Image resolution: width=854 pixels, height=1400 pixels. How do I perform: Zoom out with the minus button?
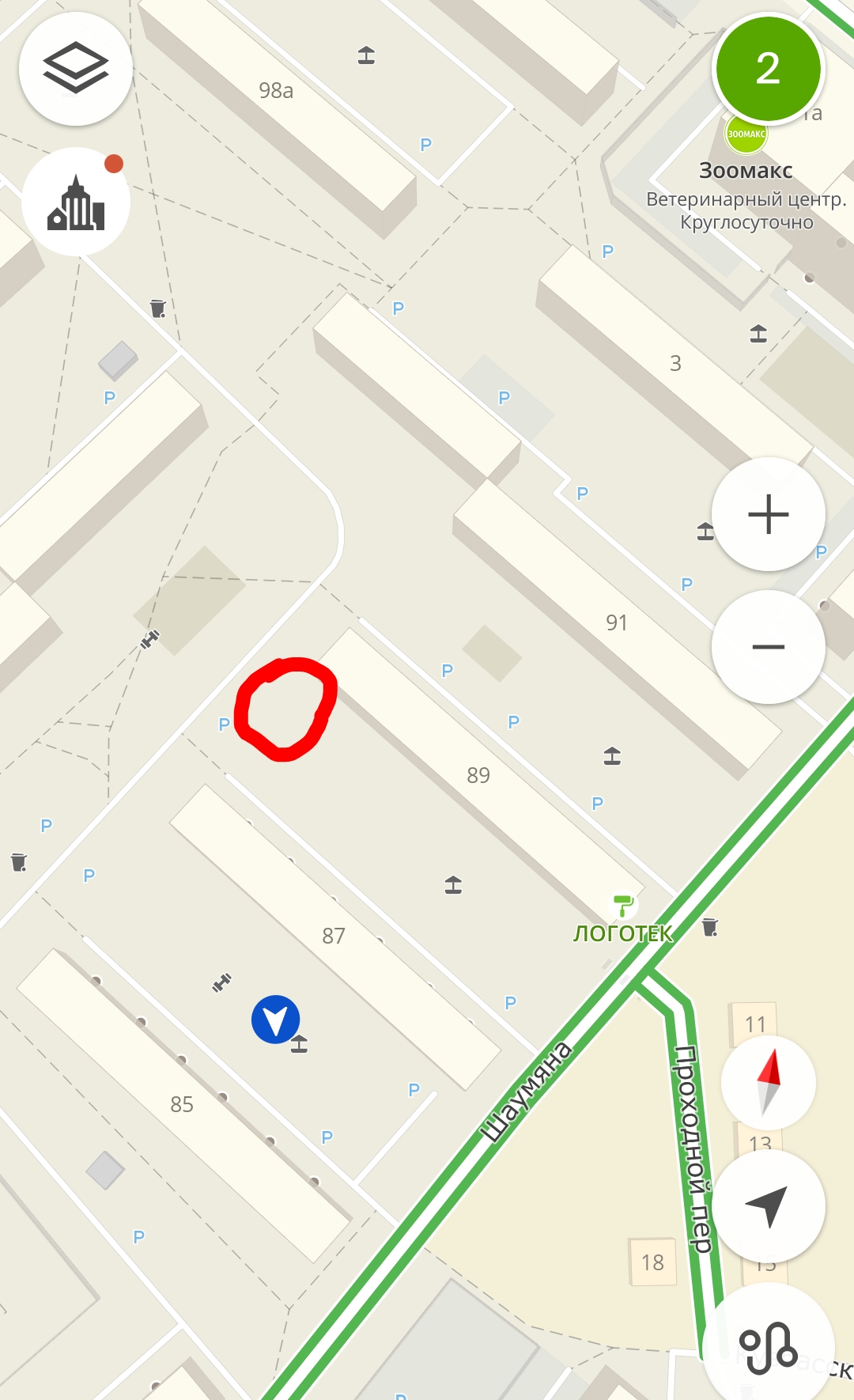click(x=769, y=647)
